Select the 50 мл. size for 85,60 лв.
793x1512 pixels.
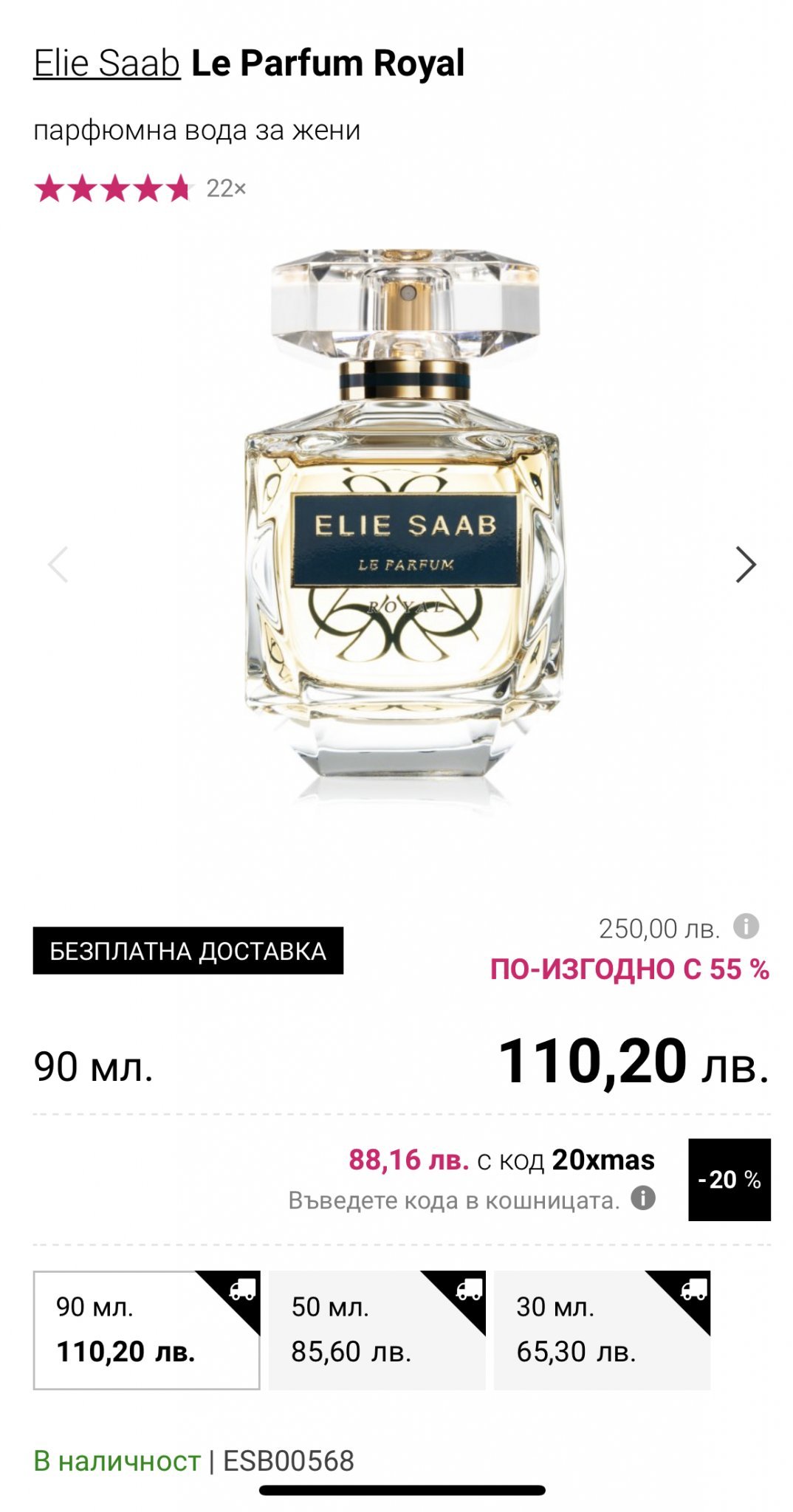pos(377,1330)
